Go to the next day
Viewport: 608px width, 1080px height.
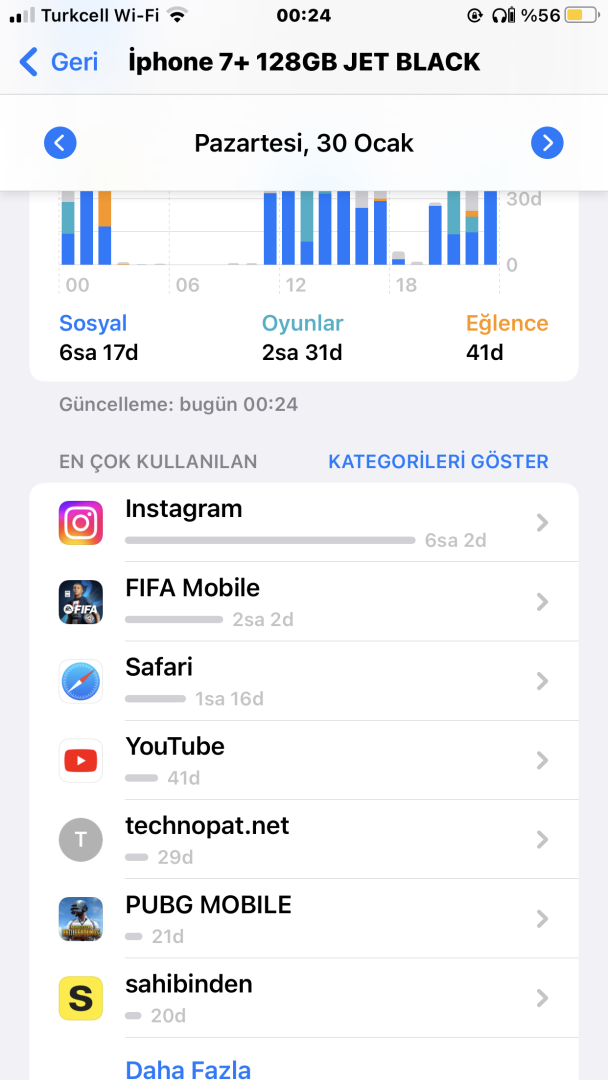(x=547, y=143)
